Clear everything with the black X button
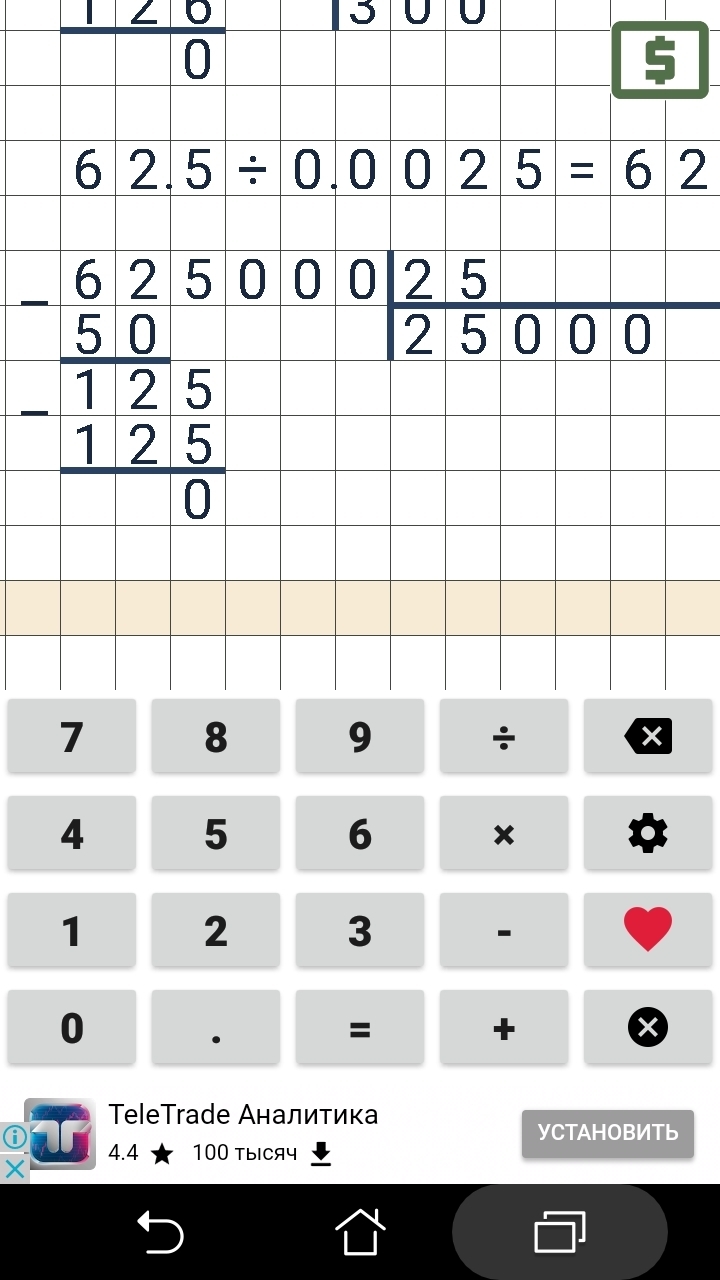This screenshot has height=1280, width=720. pyautogui.click(x=648, y=1027)
